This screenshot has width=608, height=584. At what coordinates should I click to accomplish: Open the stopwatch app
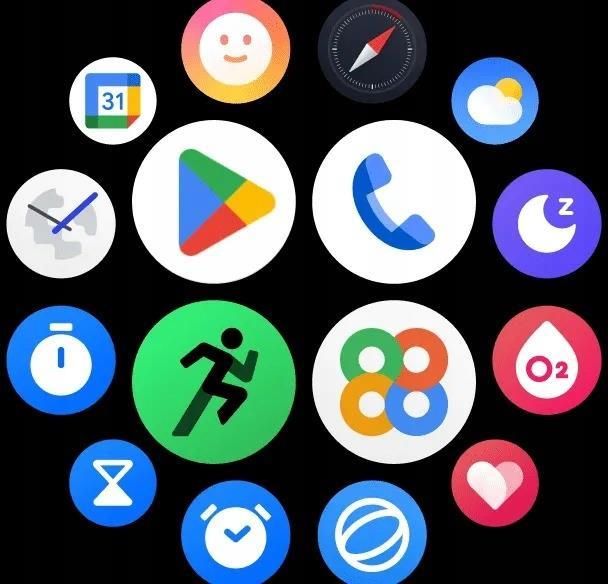[60, 360]
